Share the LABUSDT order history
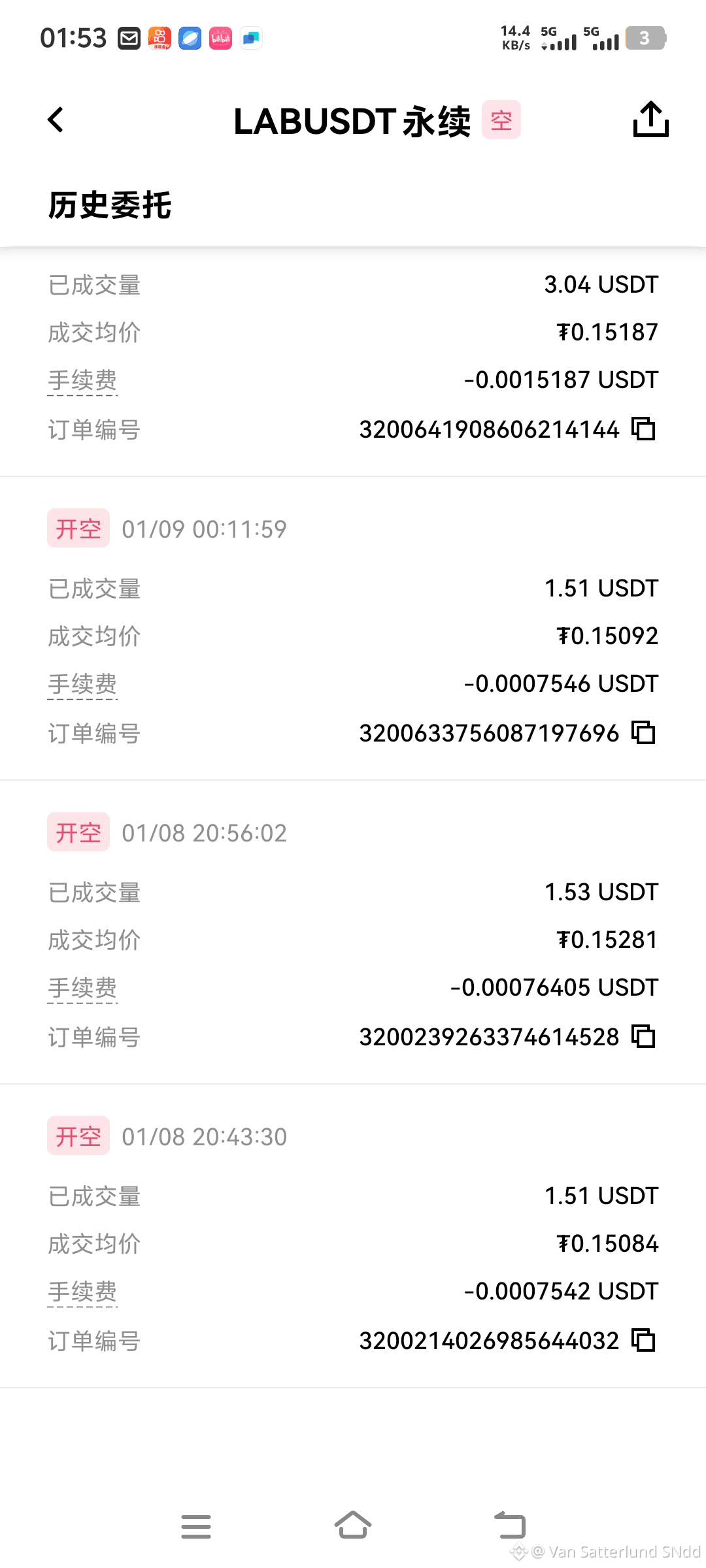 [x=650, y=120]
